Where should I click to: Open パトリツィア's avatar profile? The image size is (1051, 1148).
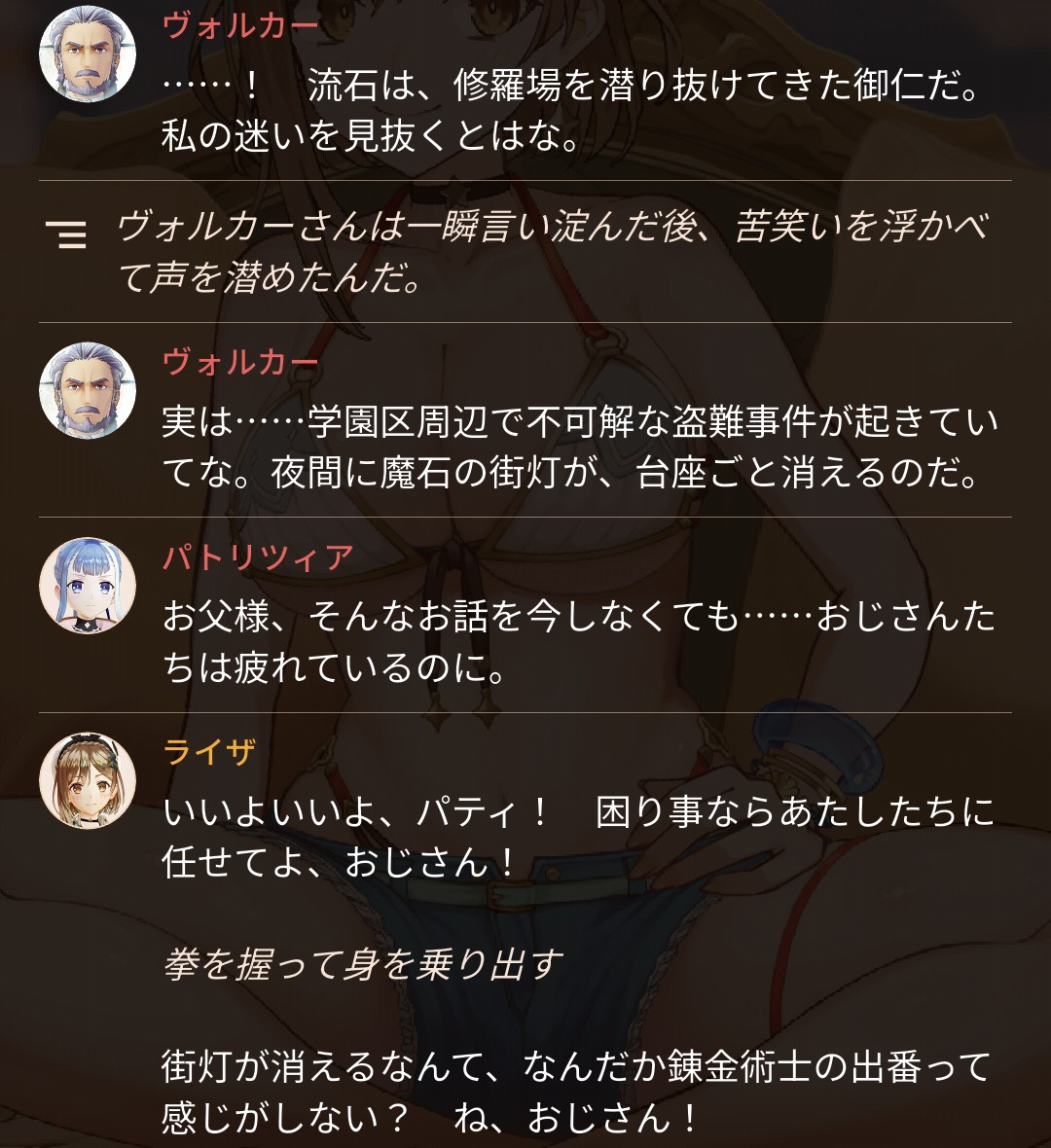[x=88, y=586]
